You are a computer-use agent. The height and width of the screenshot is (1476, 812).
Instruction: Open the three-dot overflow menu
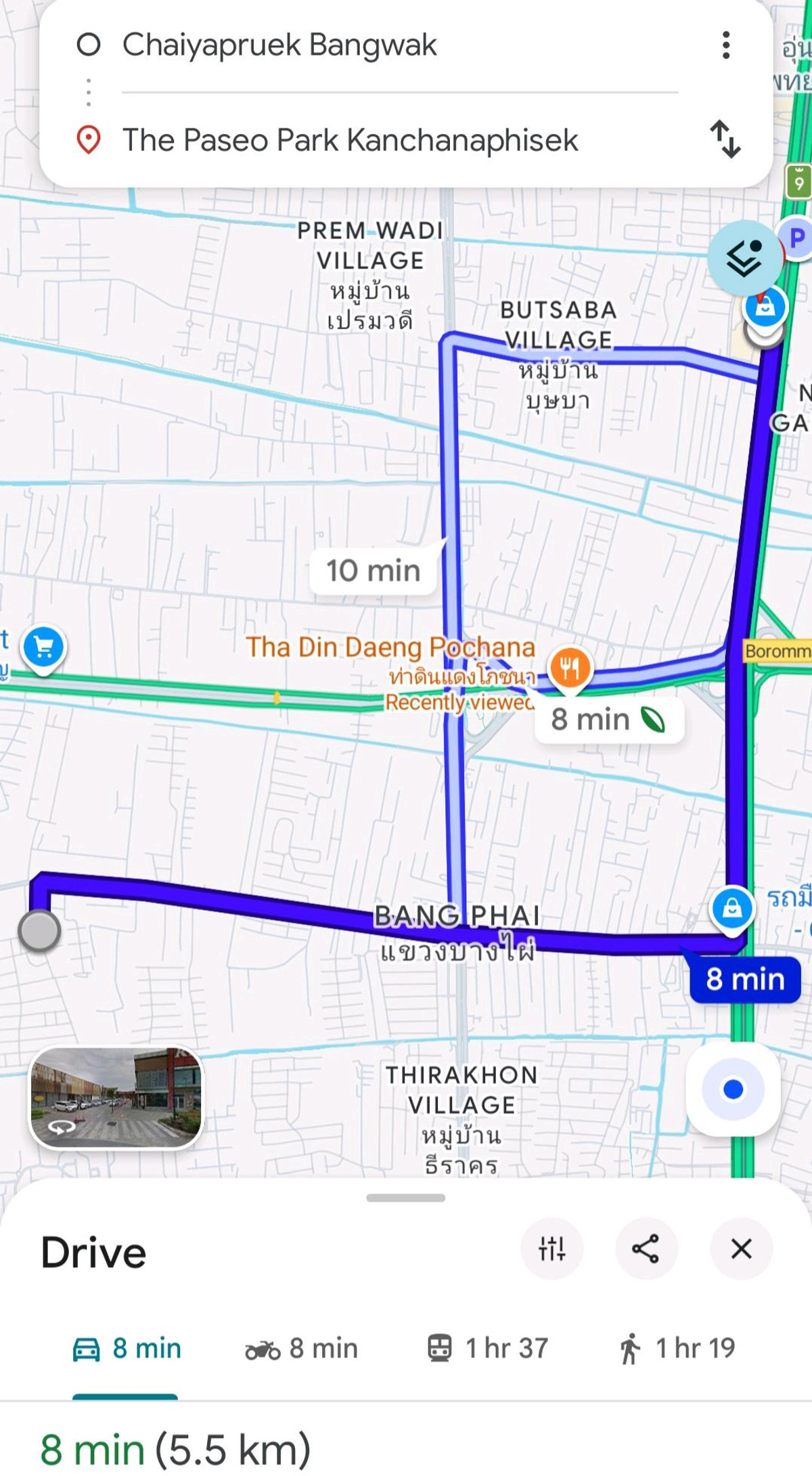pos(725,45)
